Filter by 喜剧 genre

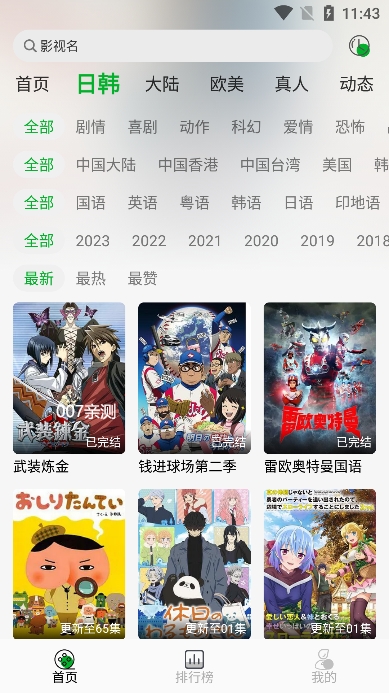click(142, 127)
